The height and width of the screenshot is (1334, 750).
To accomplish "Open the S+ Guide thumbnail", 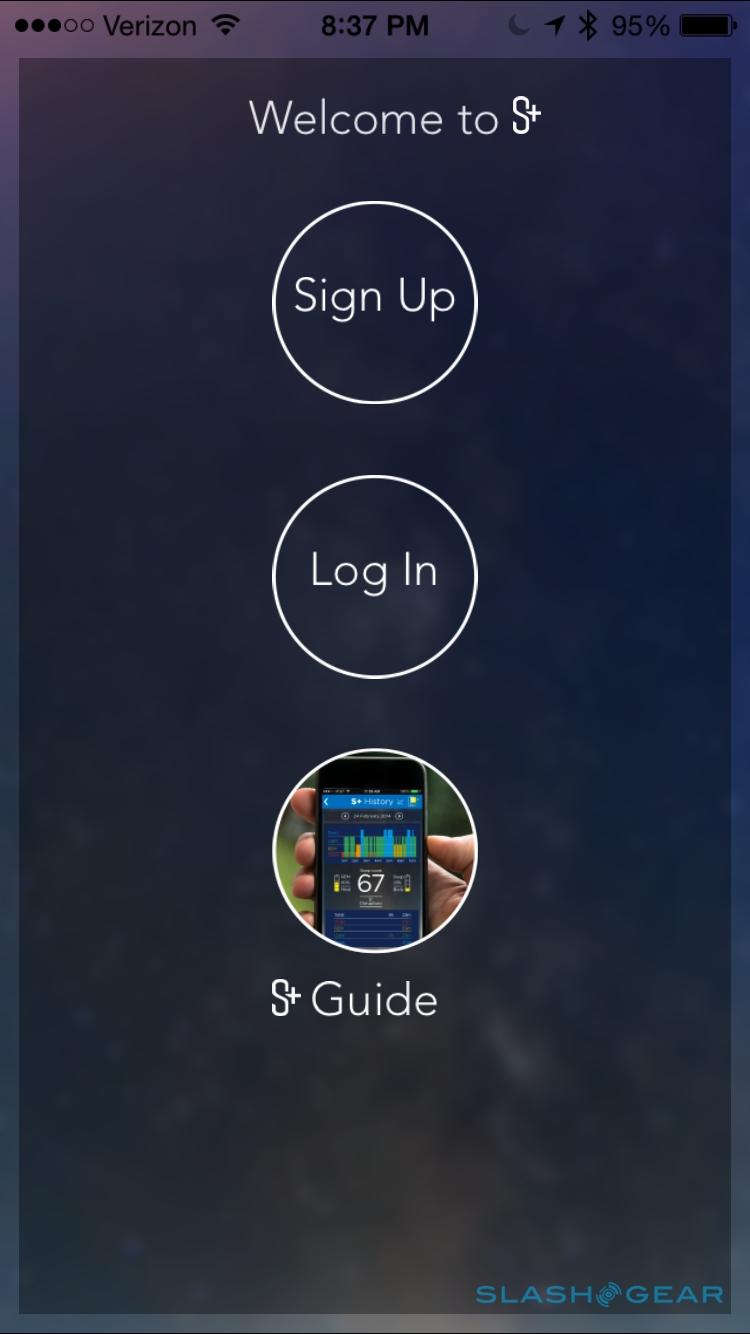I will tap(375, 850).
